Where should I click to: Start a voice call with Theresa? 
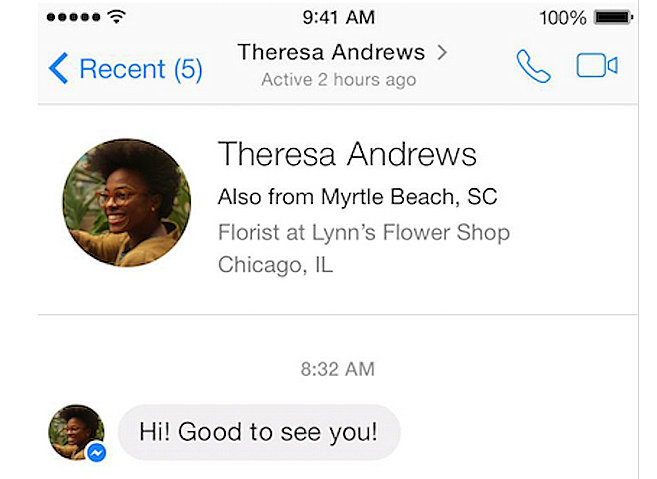(532, 67)
